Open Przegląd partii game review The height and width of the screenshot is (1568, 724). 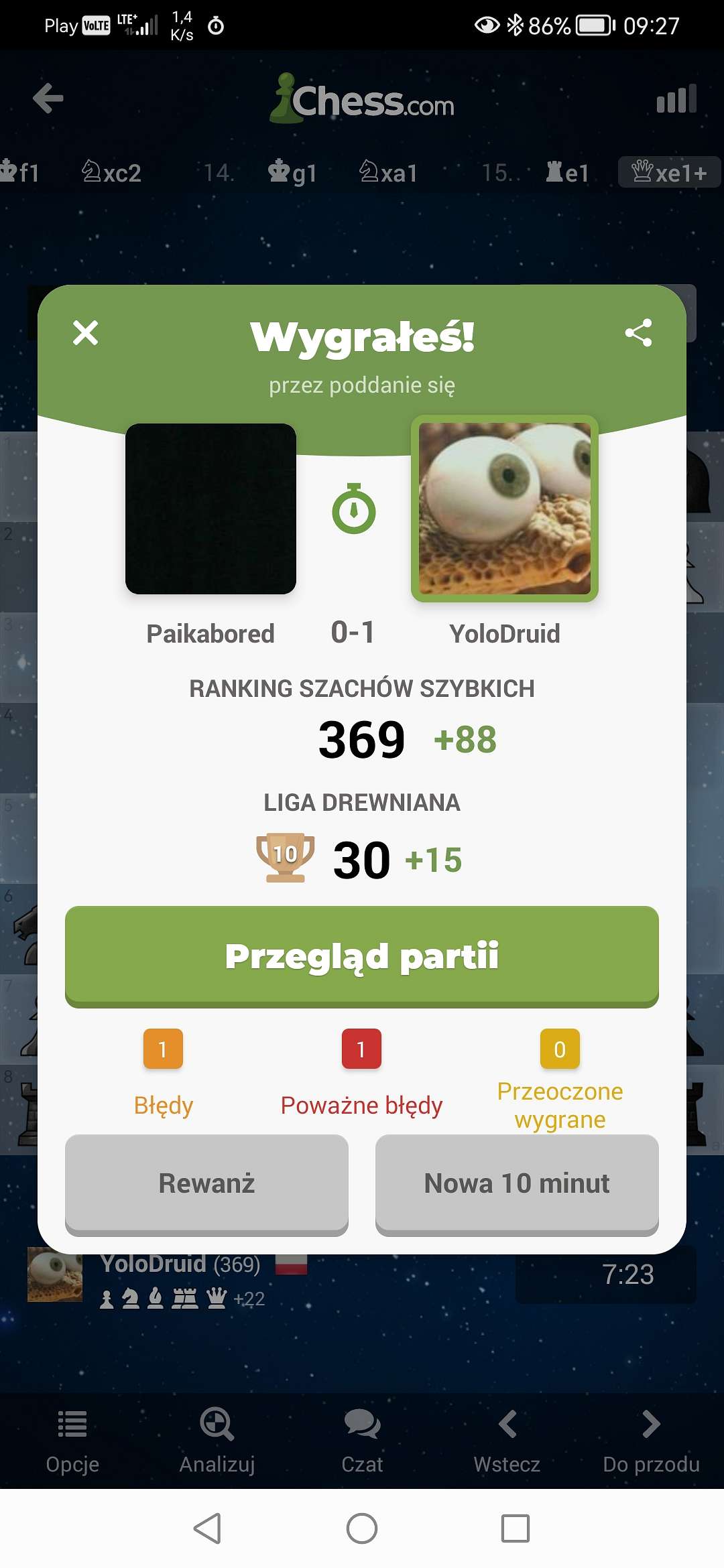coord(362,956)
